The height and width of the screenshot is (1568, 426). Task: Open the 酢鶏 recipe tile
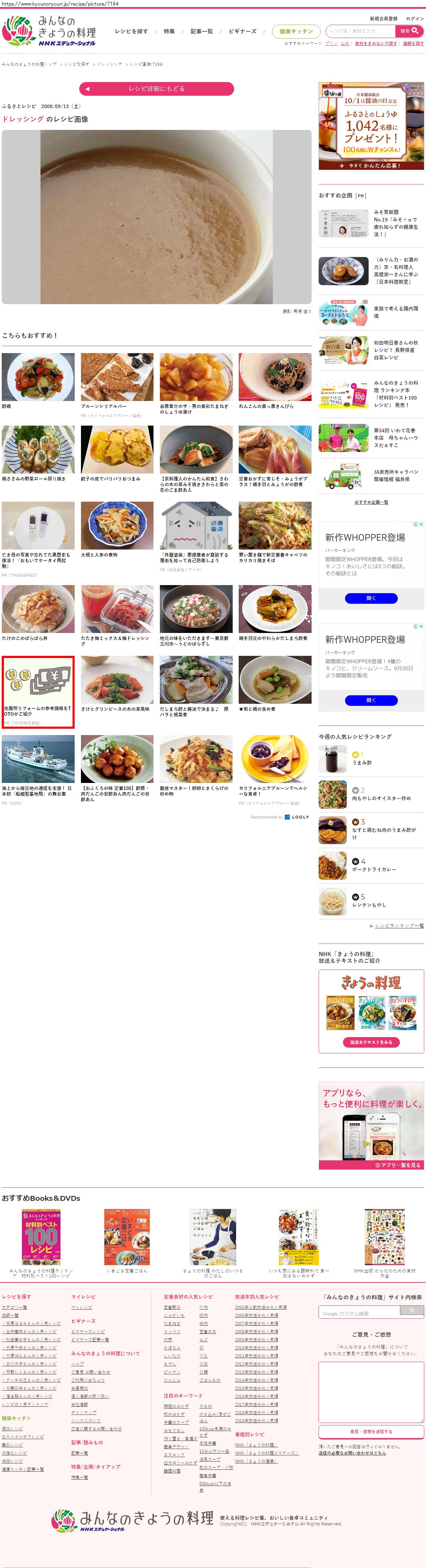click(x=38, y=381)
